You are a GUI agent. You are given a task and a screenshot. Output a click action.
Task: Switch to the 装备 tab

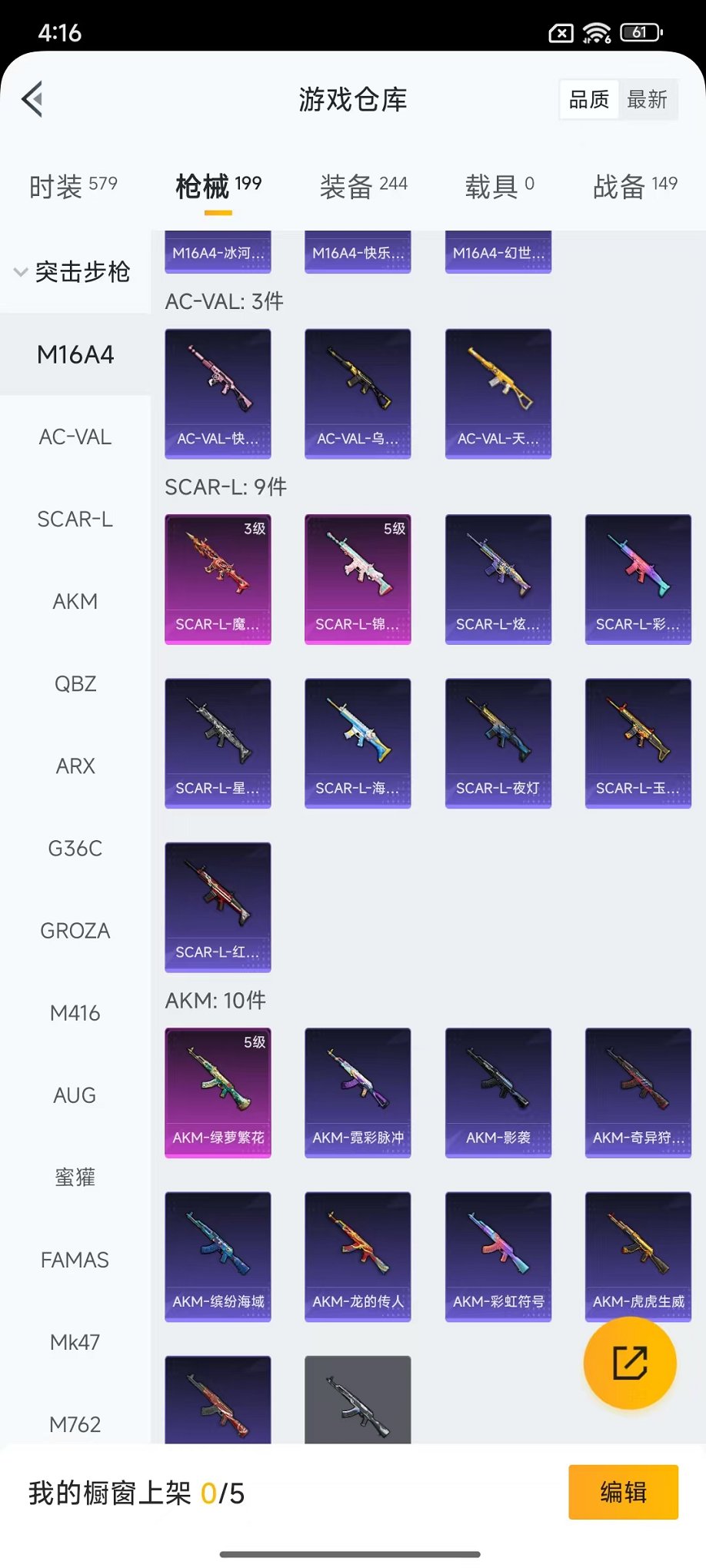[363, 185]
